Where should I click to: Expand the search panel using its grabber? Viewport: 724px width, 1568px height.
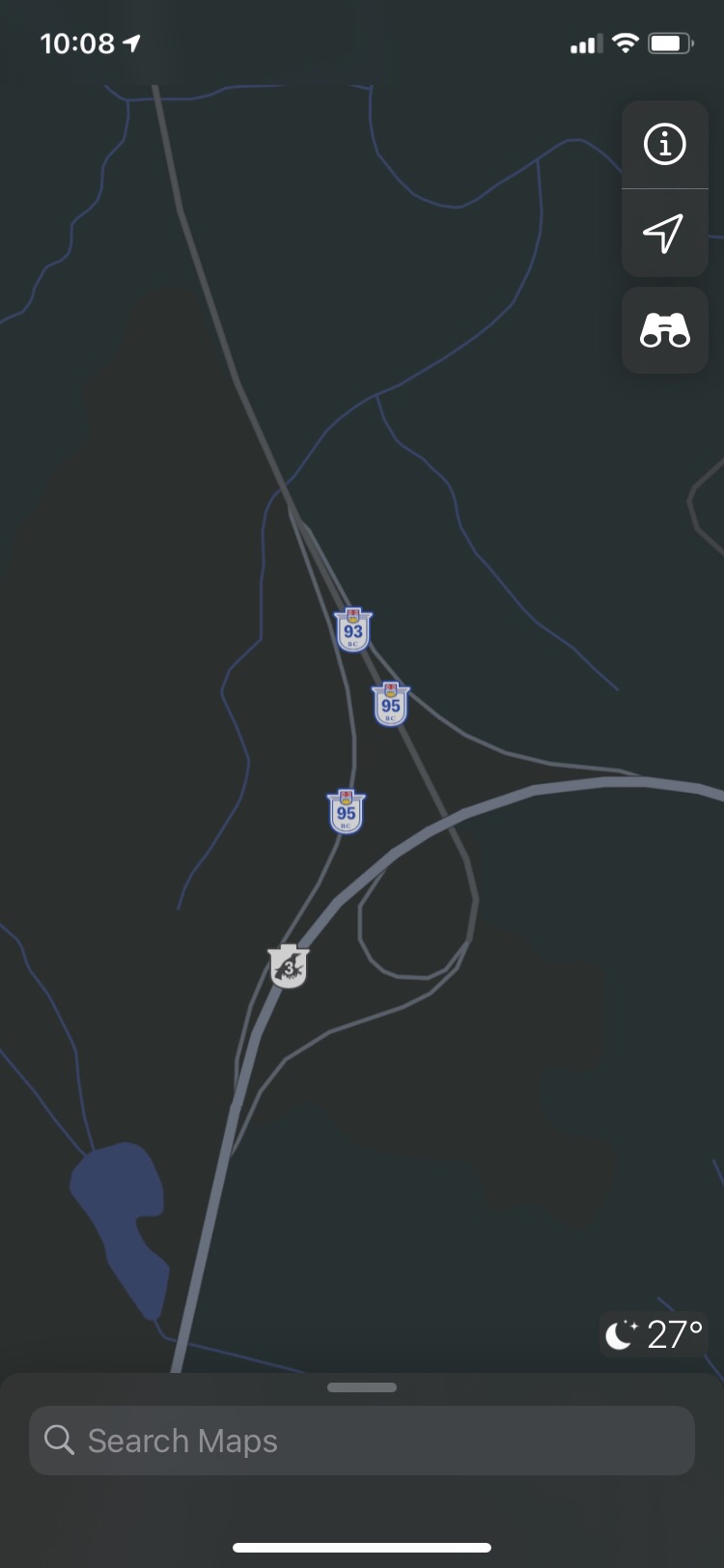click(x=361, y=1387)
